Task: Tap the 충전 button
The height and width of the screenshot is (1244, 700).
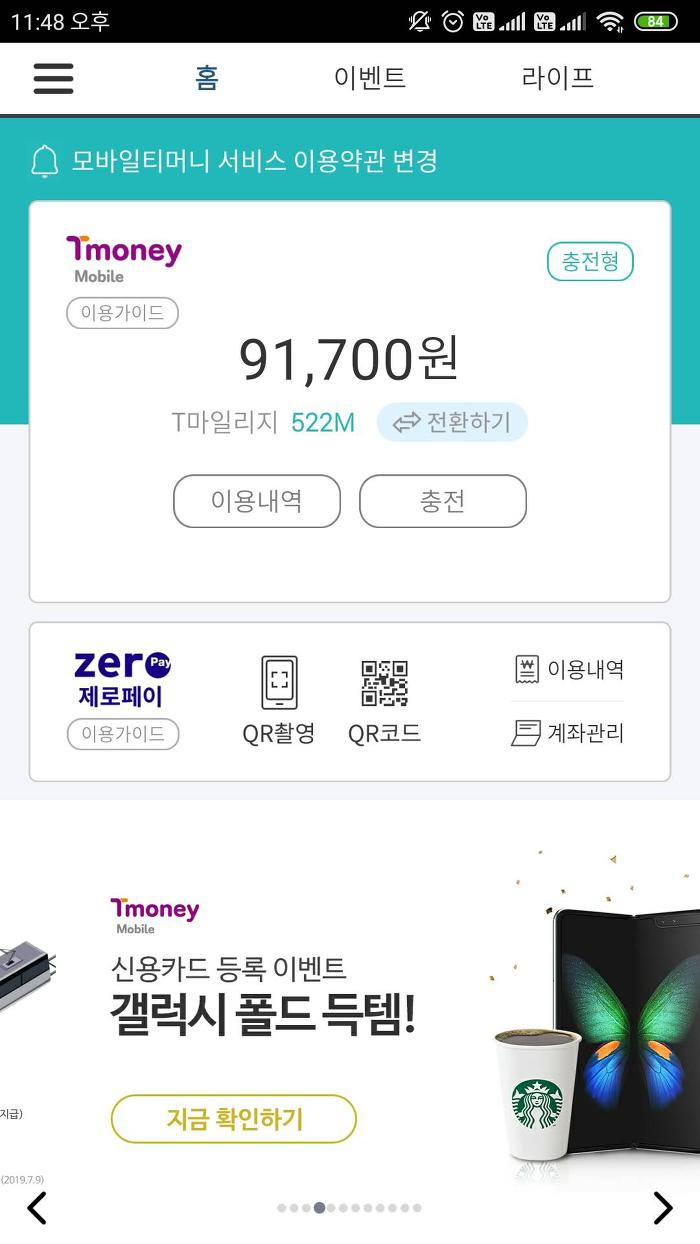Action: (443, 501)
